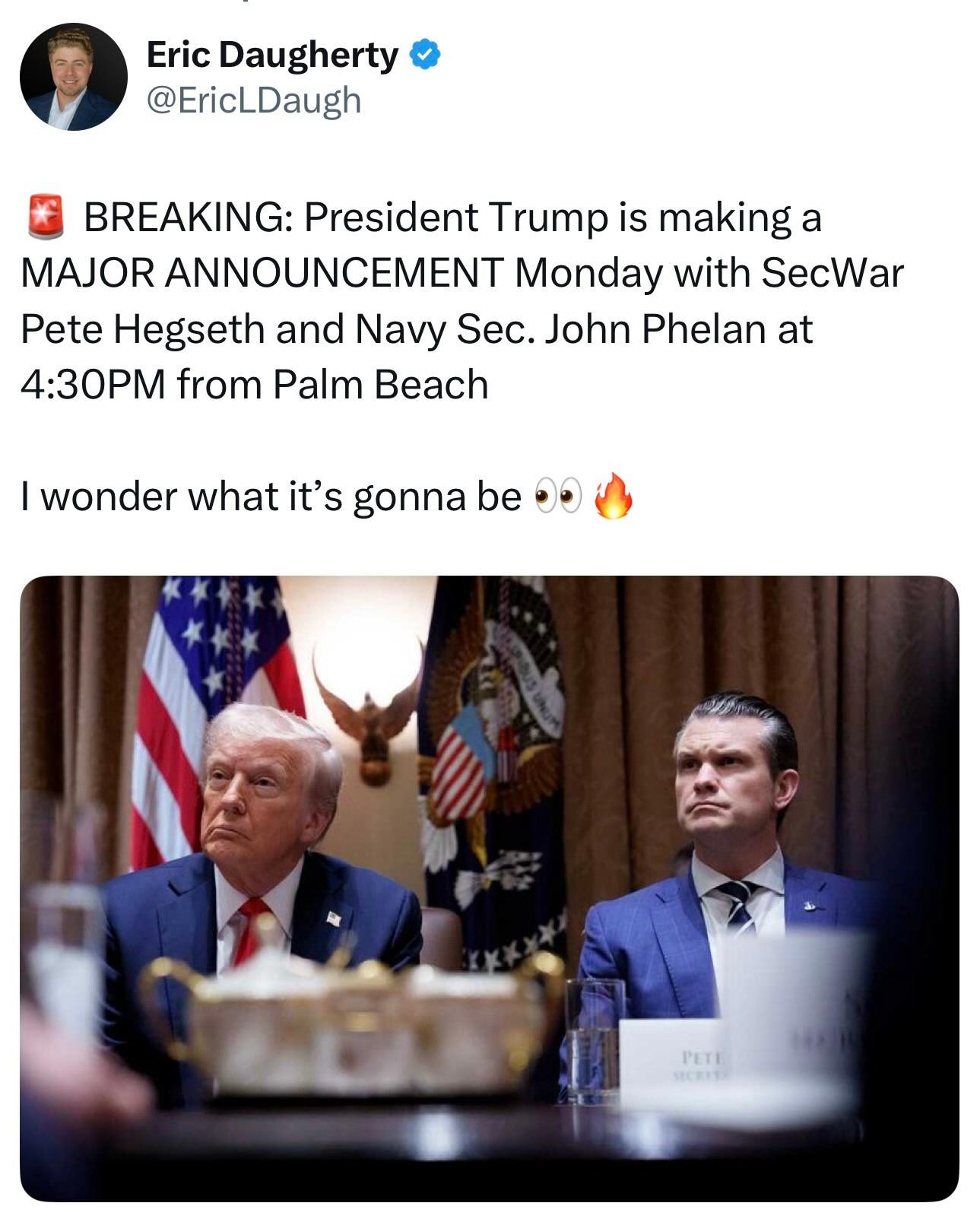Viewport: 980px width, 1222px height.
Task: Open Eric Daugherty's profile picture
Action: [x=74, y=77]
